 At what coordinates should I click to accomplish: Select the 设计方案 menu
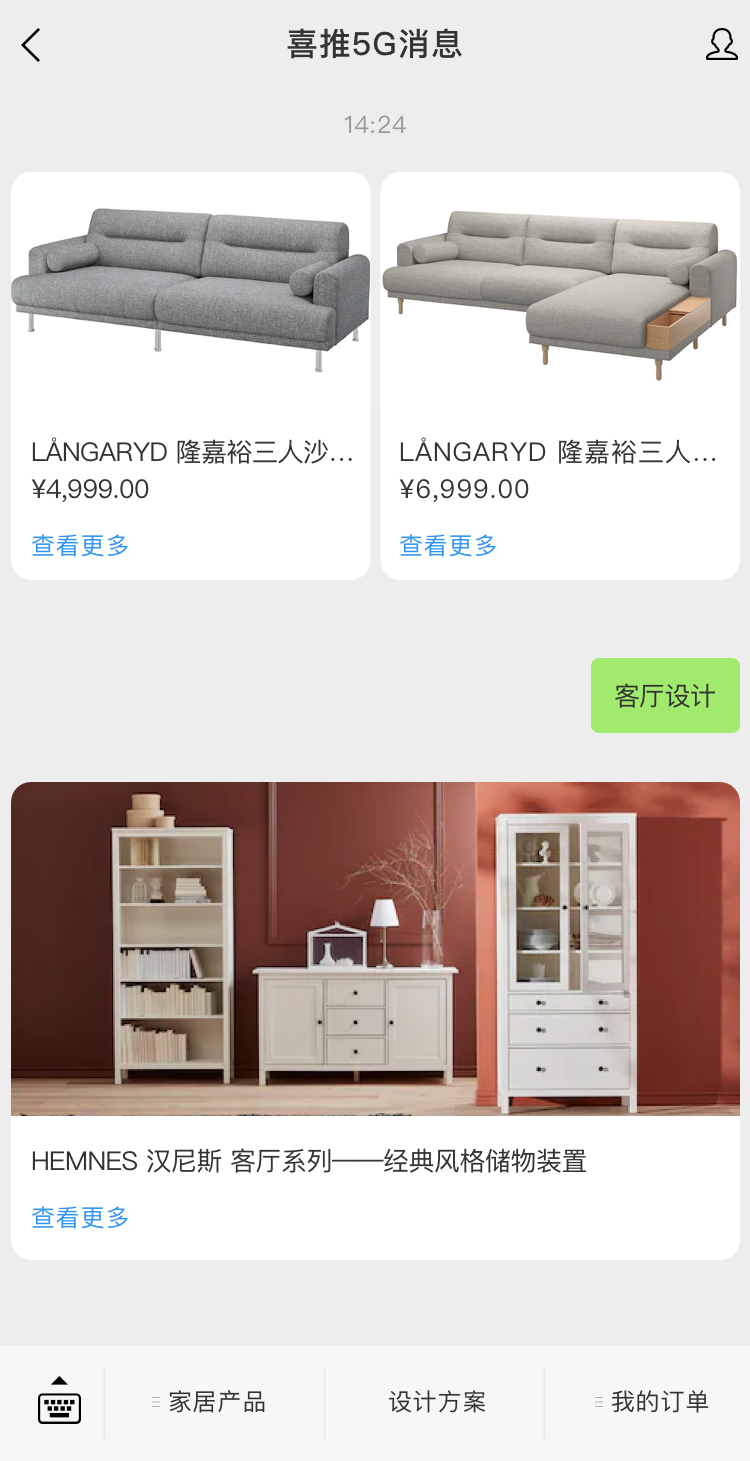coord(436,1402)
